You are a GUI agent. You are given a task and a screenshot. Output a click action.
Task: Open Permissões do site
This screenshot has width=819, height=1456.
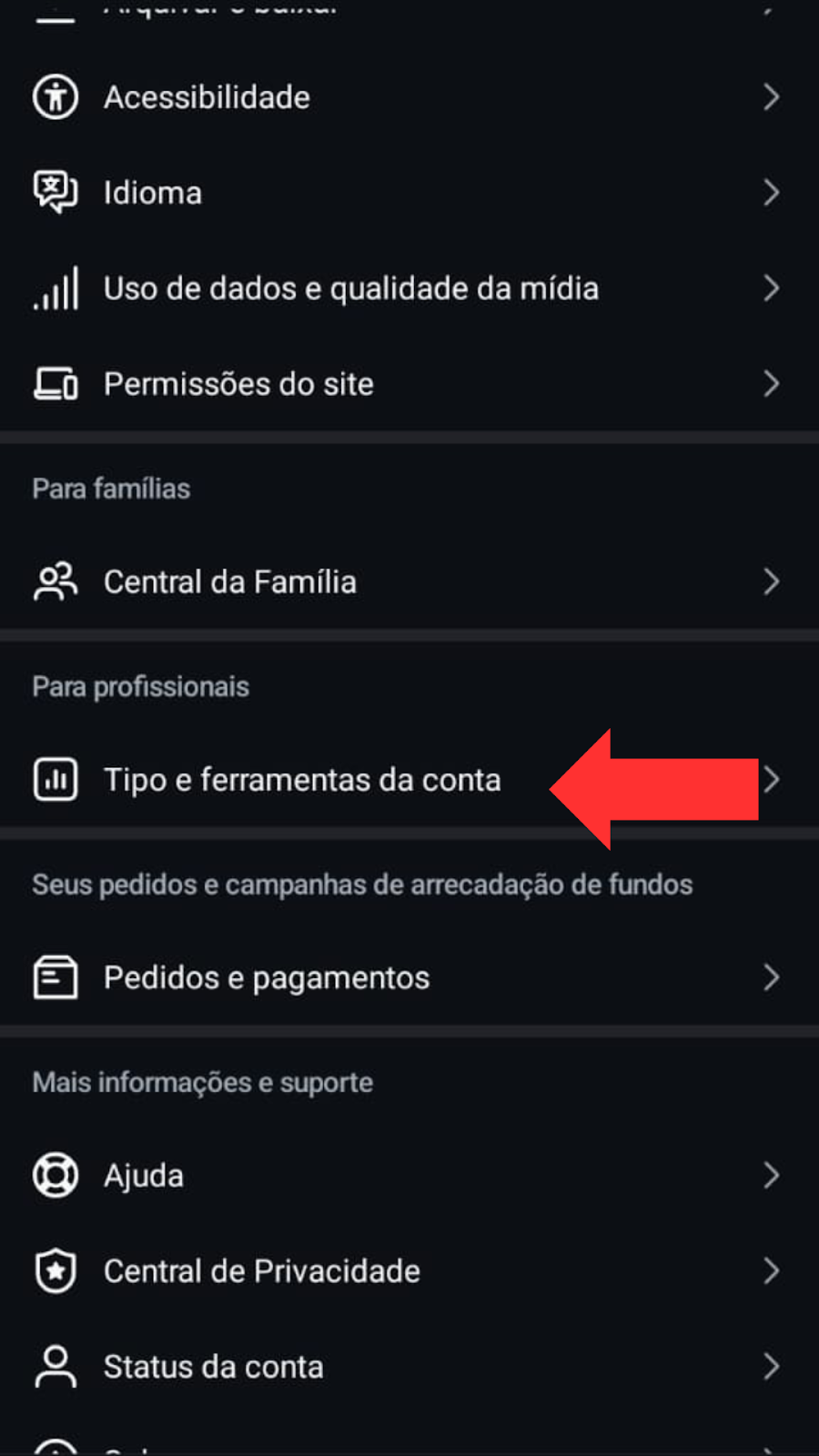tap(409, 383)
